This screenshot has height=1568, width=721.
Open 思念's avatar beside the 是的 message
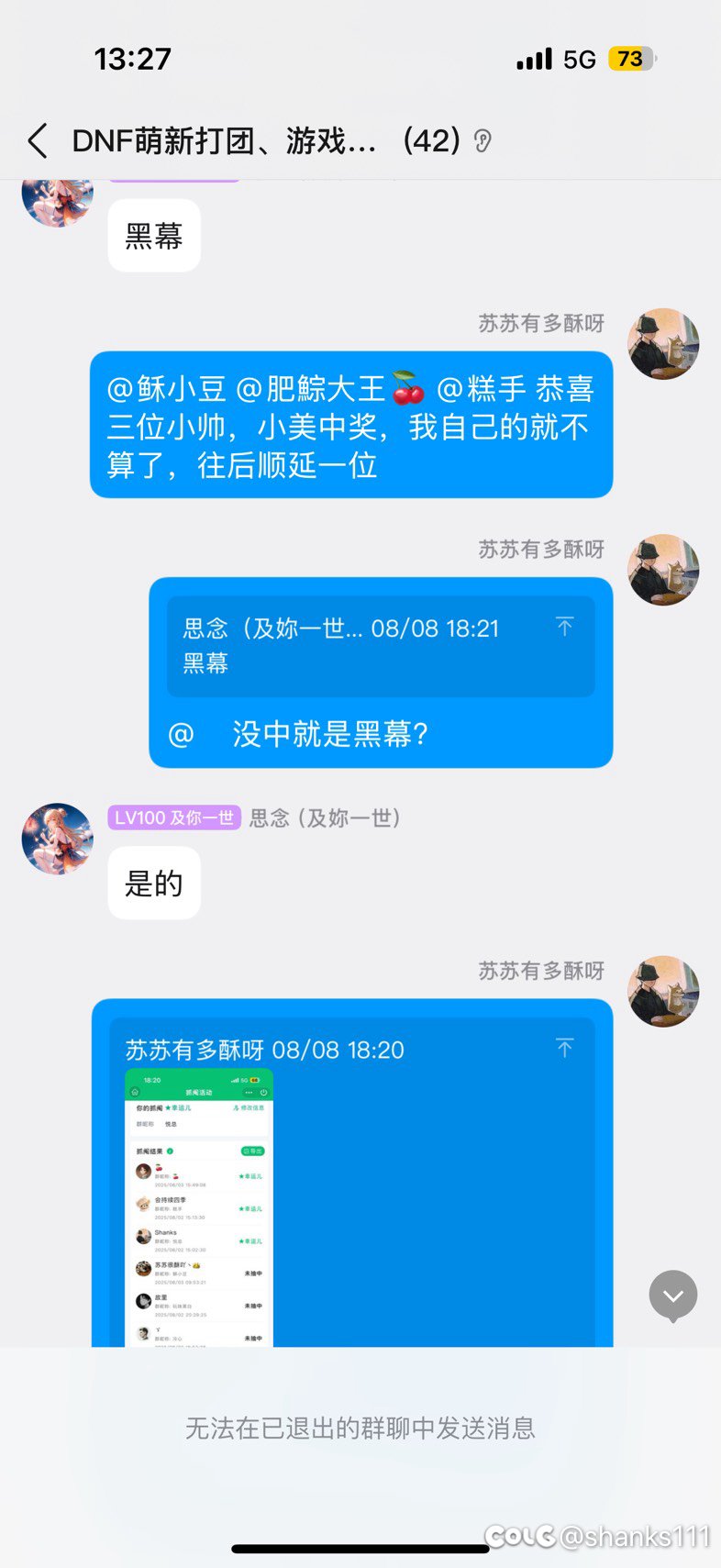click(57, 839)
